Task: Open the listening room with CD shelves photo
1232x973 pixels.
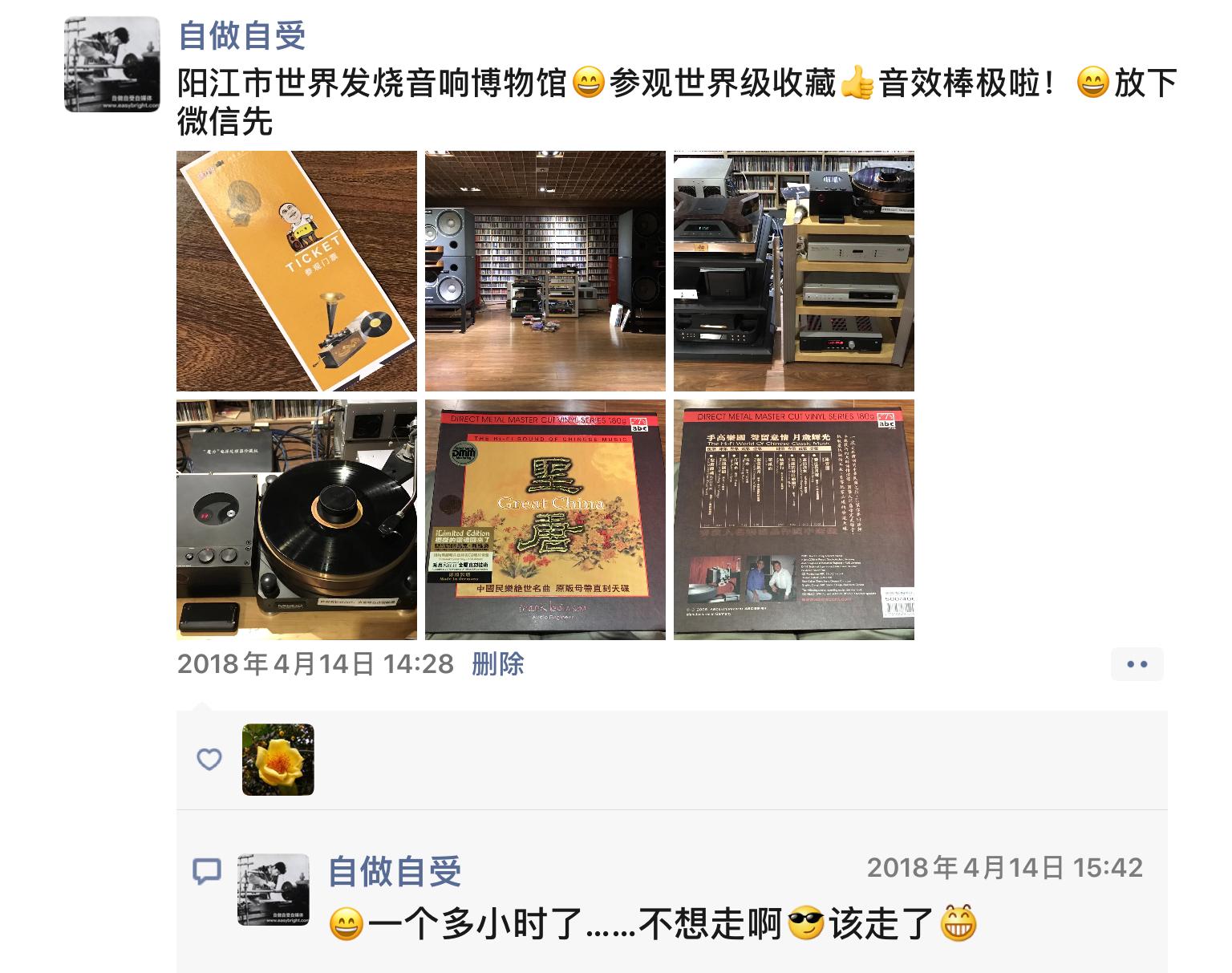Action: tap(545, 270)
